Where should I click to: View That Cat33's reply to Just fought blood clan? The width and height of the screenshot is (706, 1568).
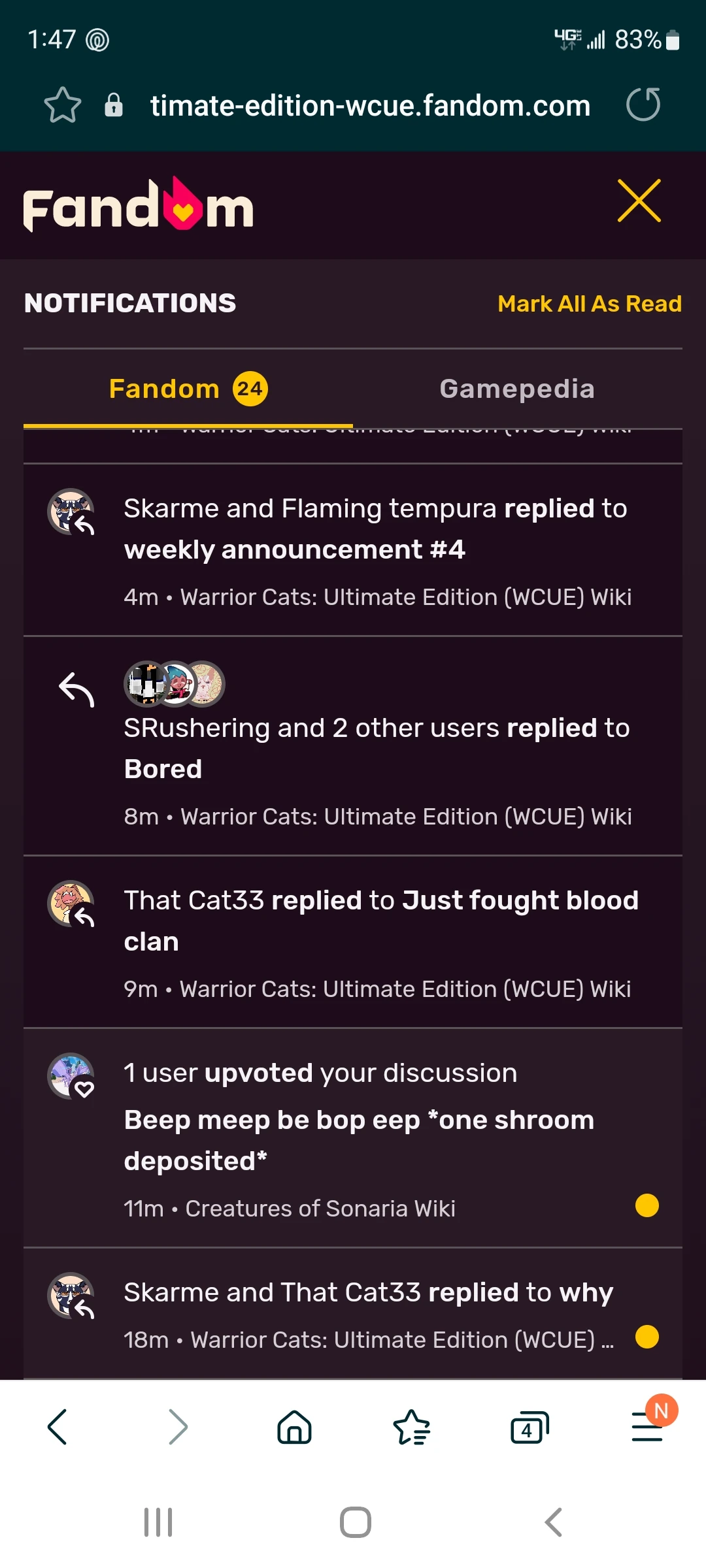click(353, 942)
